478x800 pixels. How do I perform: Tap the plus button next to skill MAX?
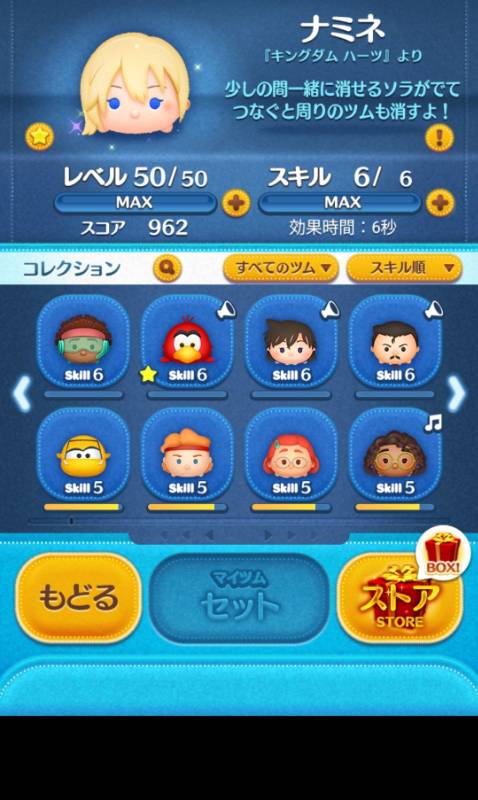click(440, 203)
